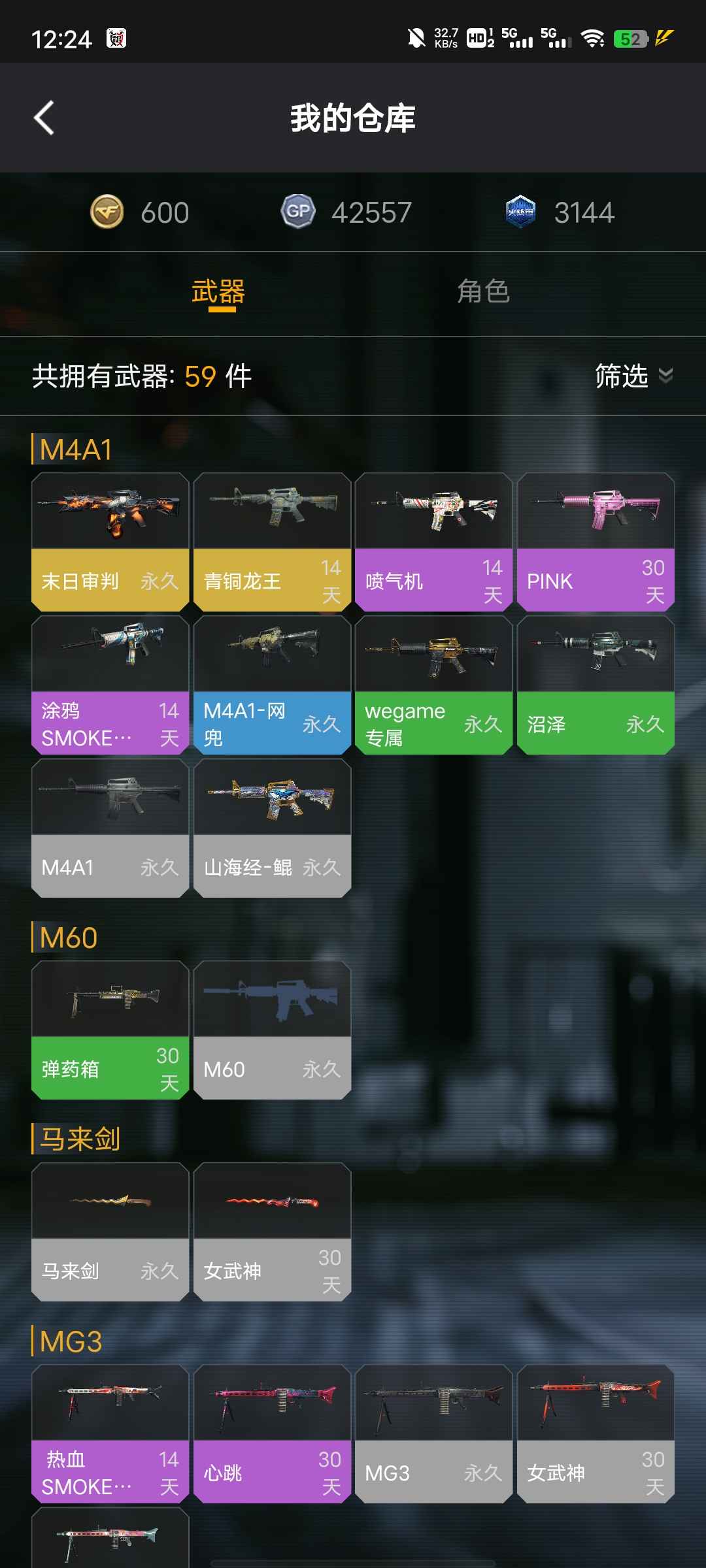Image resolution: width=706 pixels, height=1568 pixels.
Task: Go back from 我的仓库
Action: pos(44,118)
